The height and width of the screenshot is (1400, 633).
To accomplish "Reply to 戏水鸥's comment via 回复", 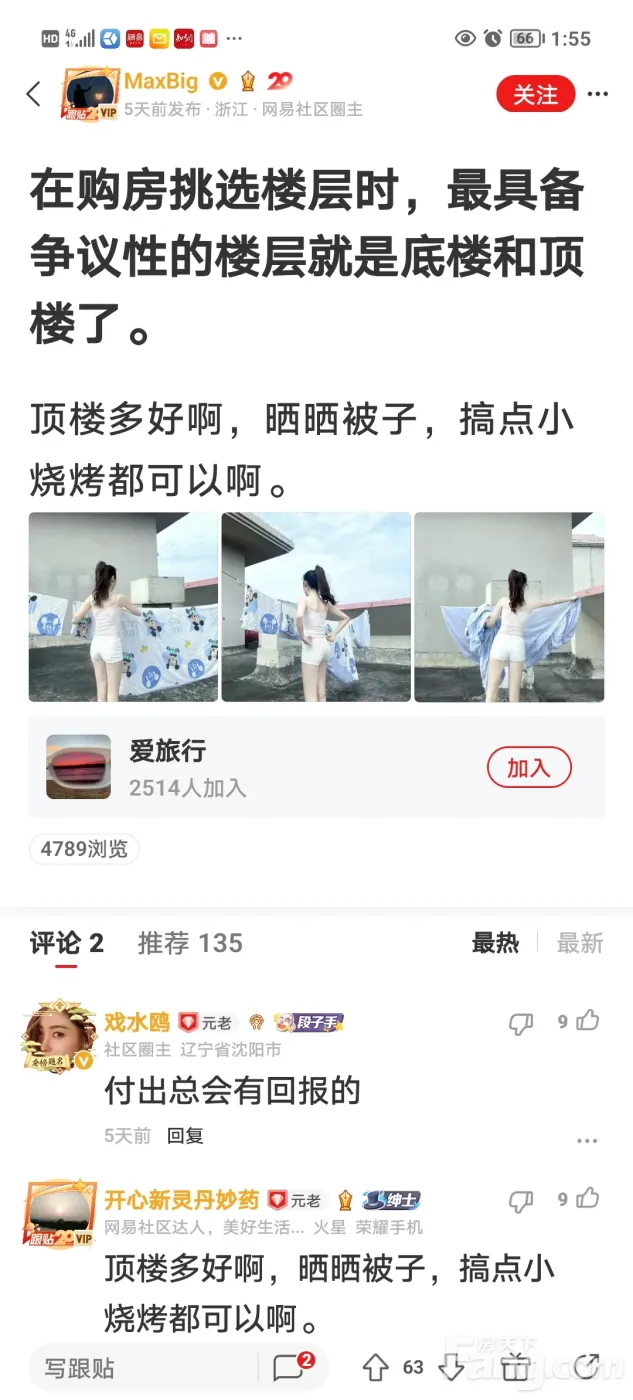I will (x=185, y=1136).
